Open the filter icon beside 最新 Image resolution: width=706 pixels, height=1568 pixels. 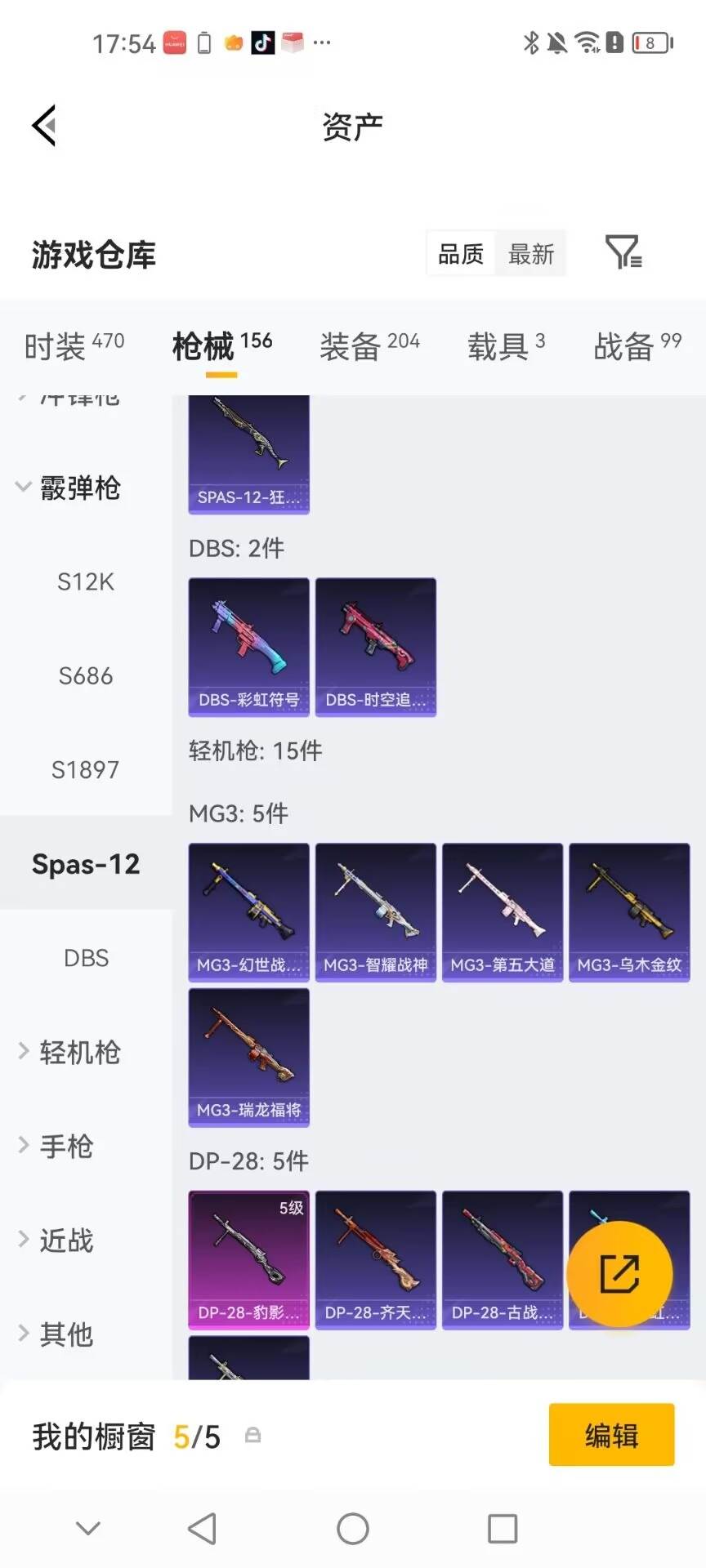coord(623,252)
